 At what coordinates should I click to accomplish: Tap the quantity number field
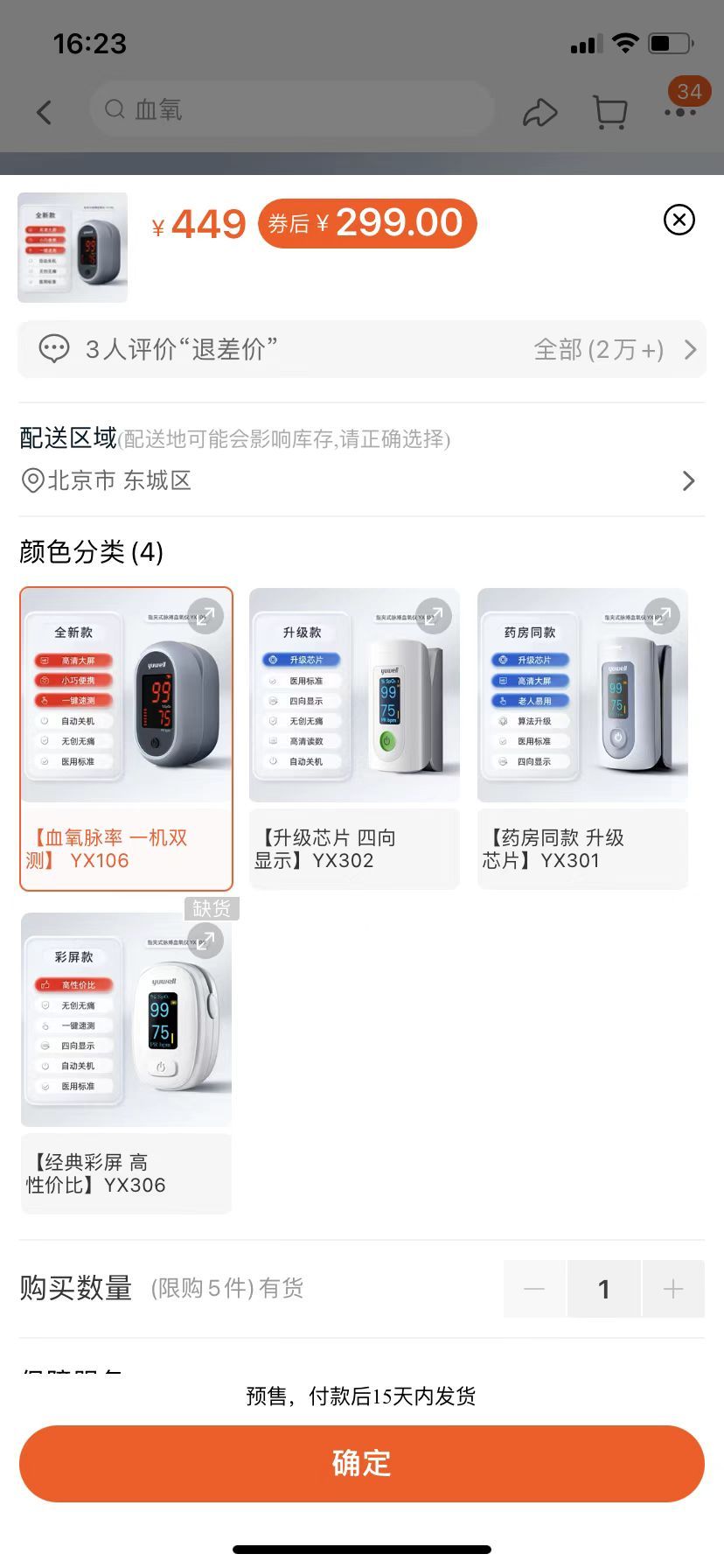pos(603,1289)
